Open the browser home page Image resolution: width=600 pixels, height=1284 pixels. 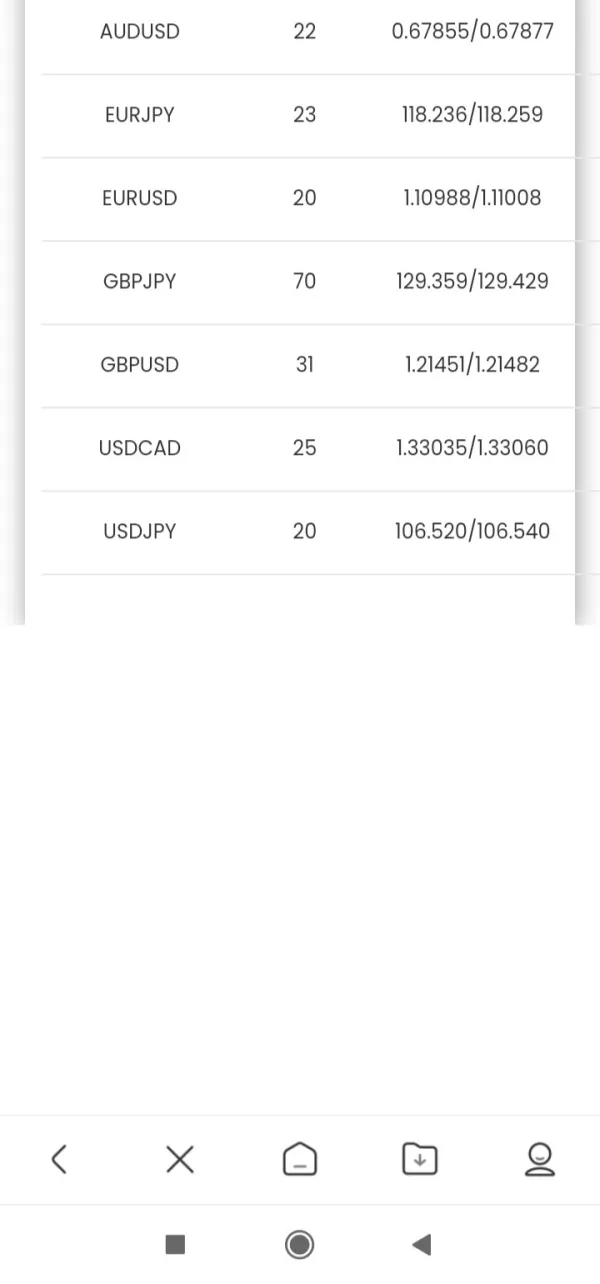[300, 1160]
